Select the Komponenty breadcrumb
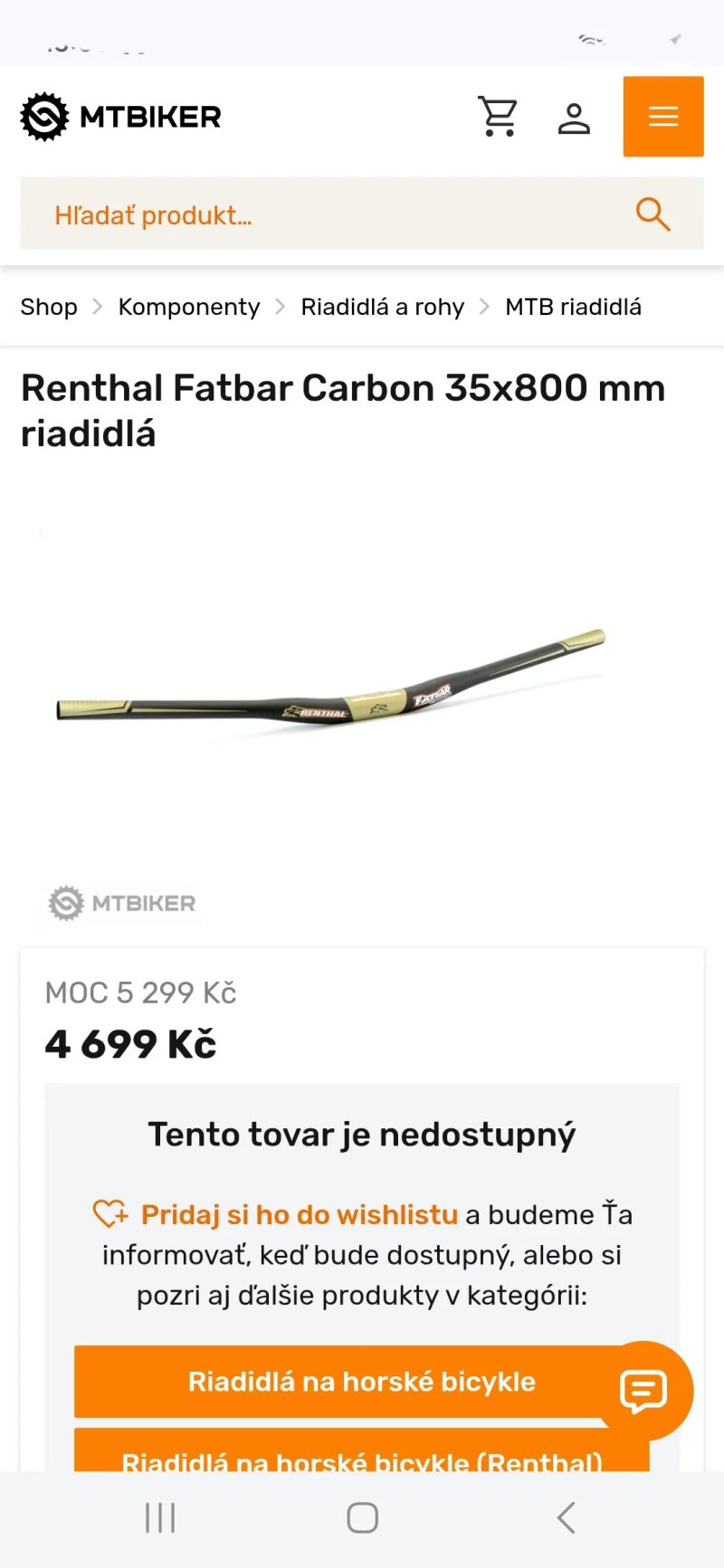This screenshot has width=724, height=1568. point(189,307)
